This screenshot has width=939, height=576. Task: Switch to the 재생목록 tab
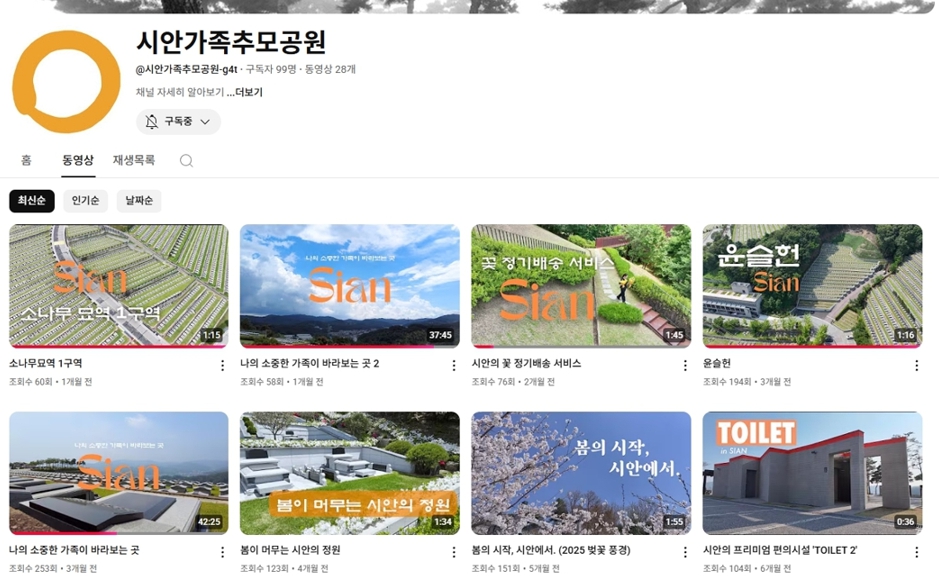tap(133, 160)
